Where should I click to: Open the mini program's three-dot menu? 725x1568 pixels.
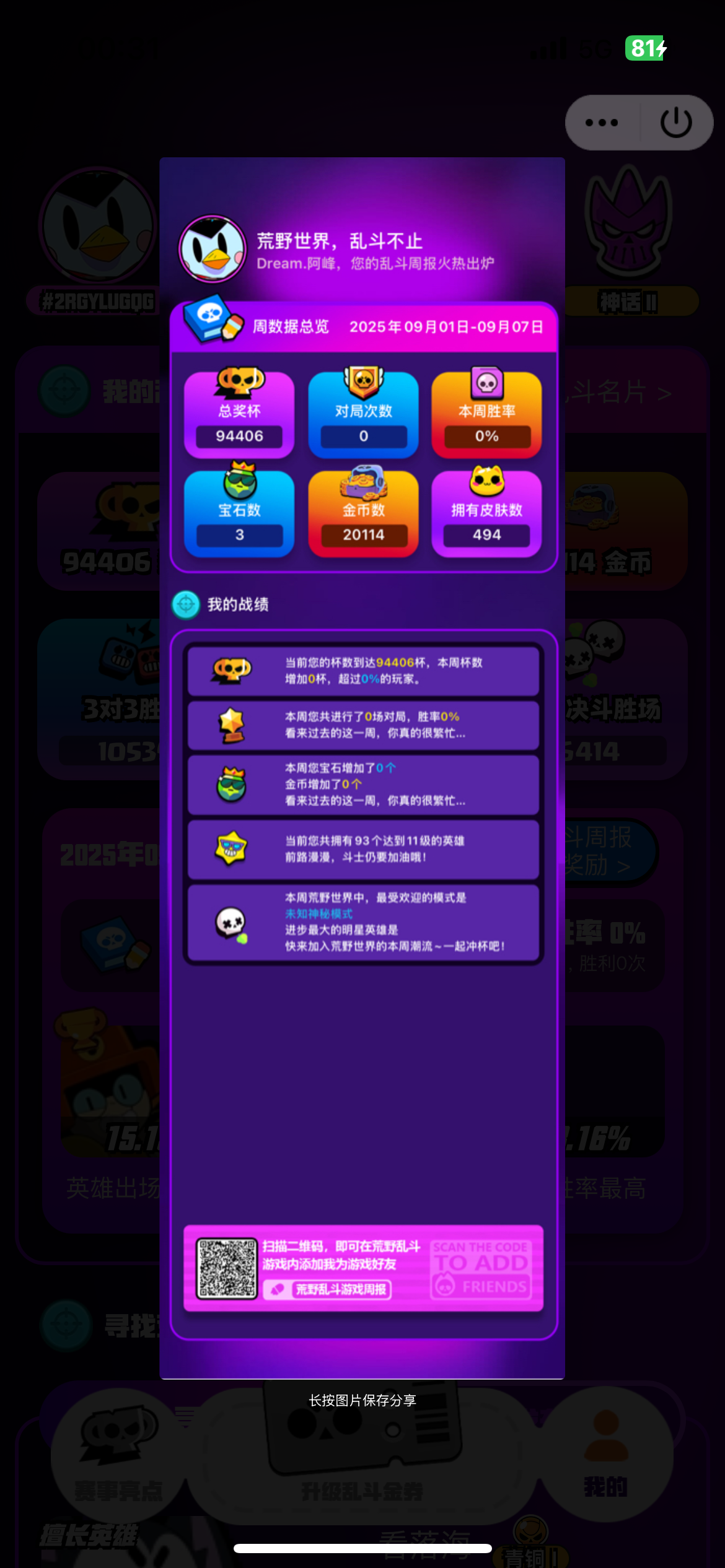601,123
